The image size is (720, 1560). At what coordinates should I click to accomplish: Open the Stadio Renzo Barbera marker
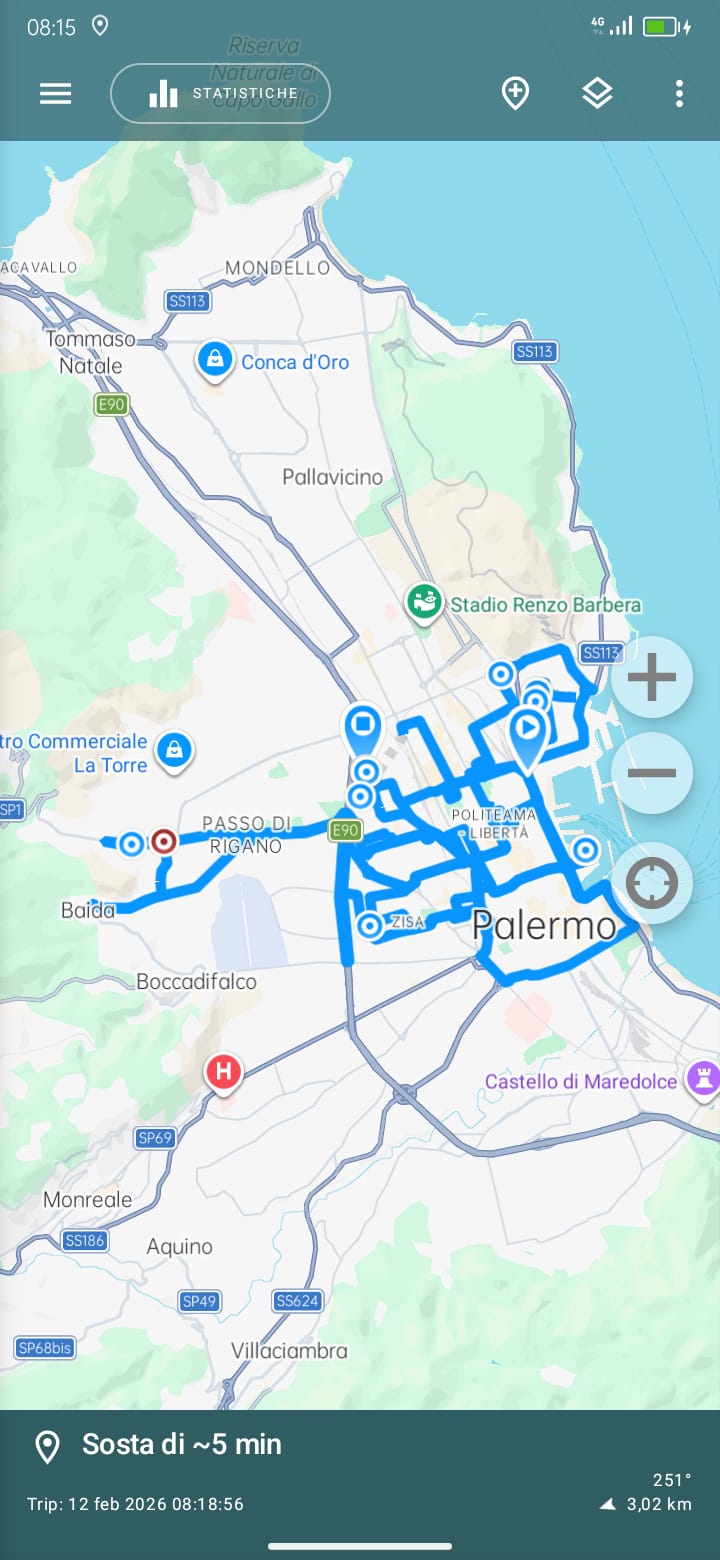point(425,603)
